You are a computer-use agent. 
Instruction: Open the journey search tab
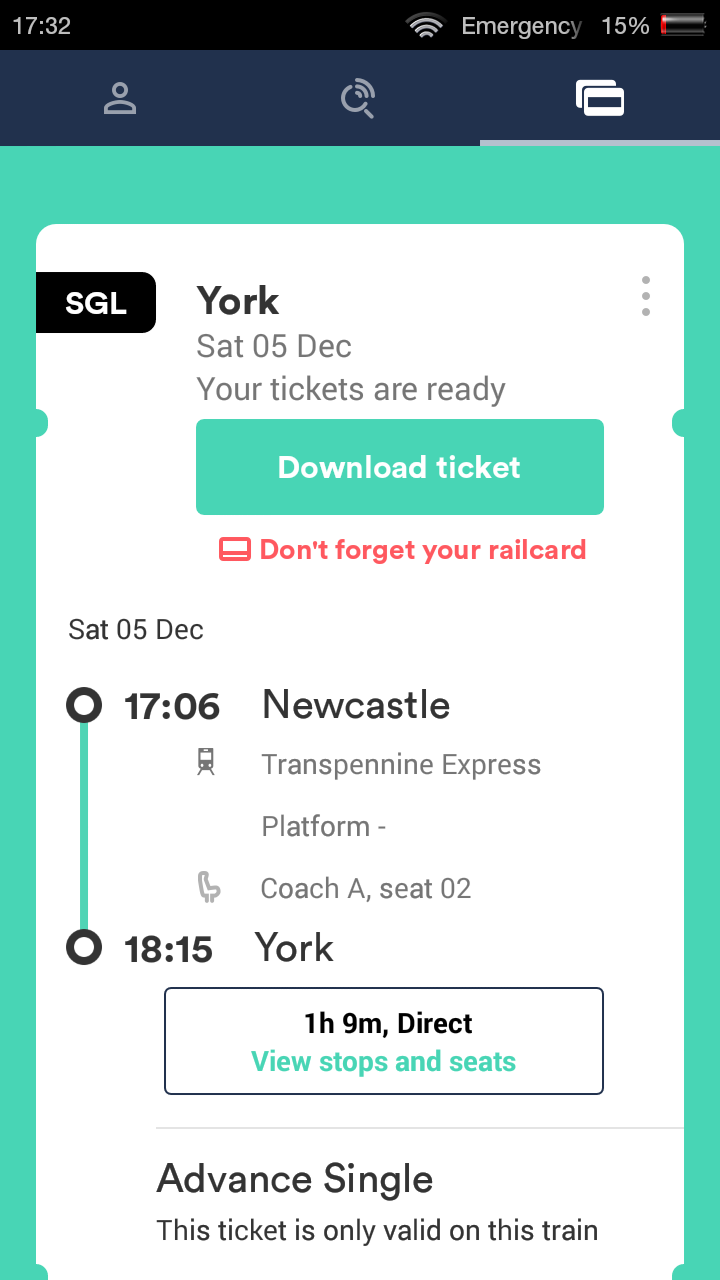358,98
